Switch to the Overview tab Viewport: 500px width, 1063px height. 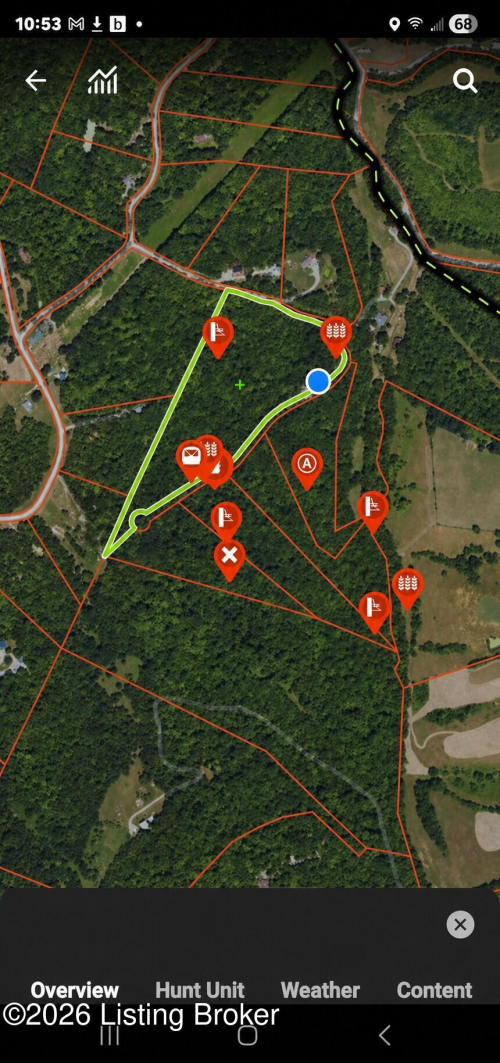tap(75, 990)
